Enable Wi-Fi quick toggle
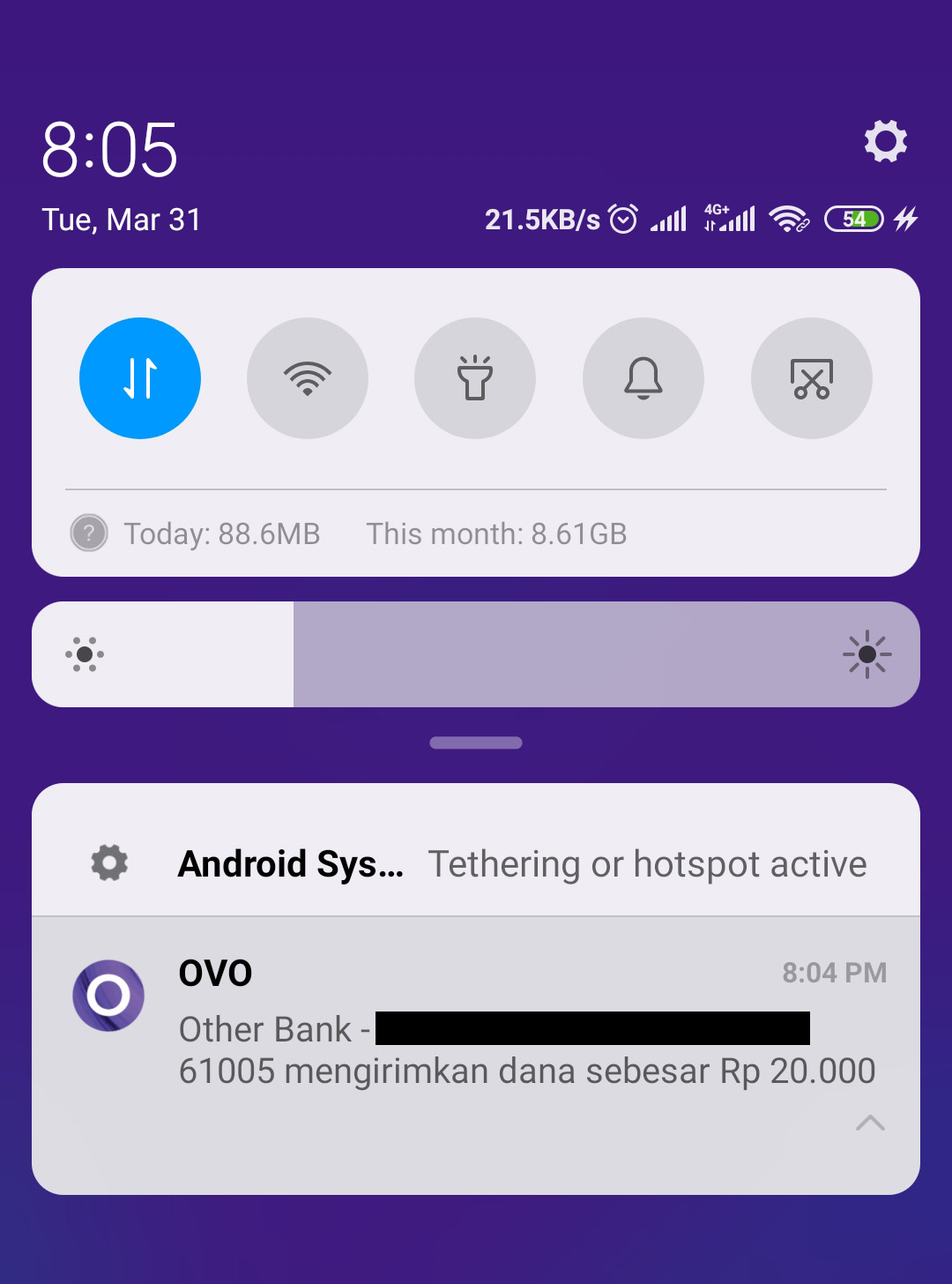The height and width of the screenshot is (1284, 952). click(x=308, y=378)
